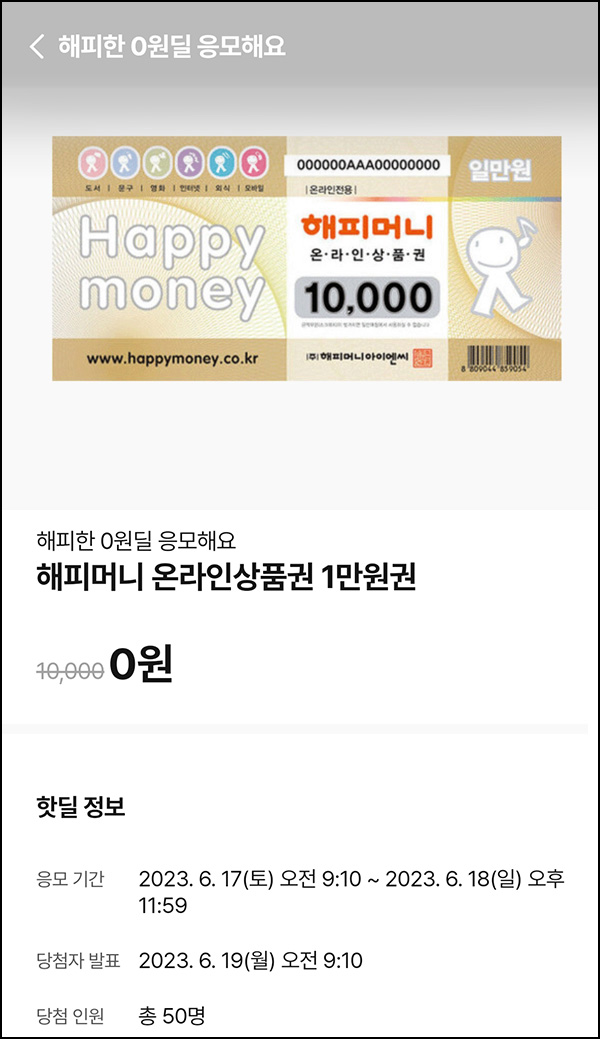Image resolution: width=600 pixels, height=1039 pixels.
Task: Go back using the top-left arrow
Action: (37, 46)
